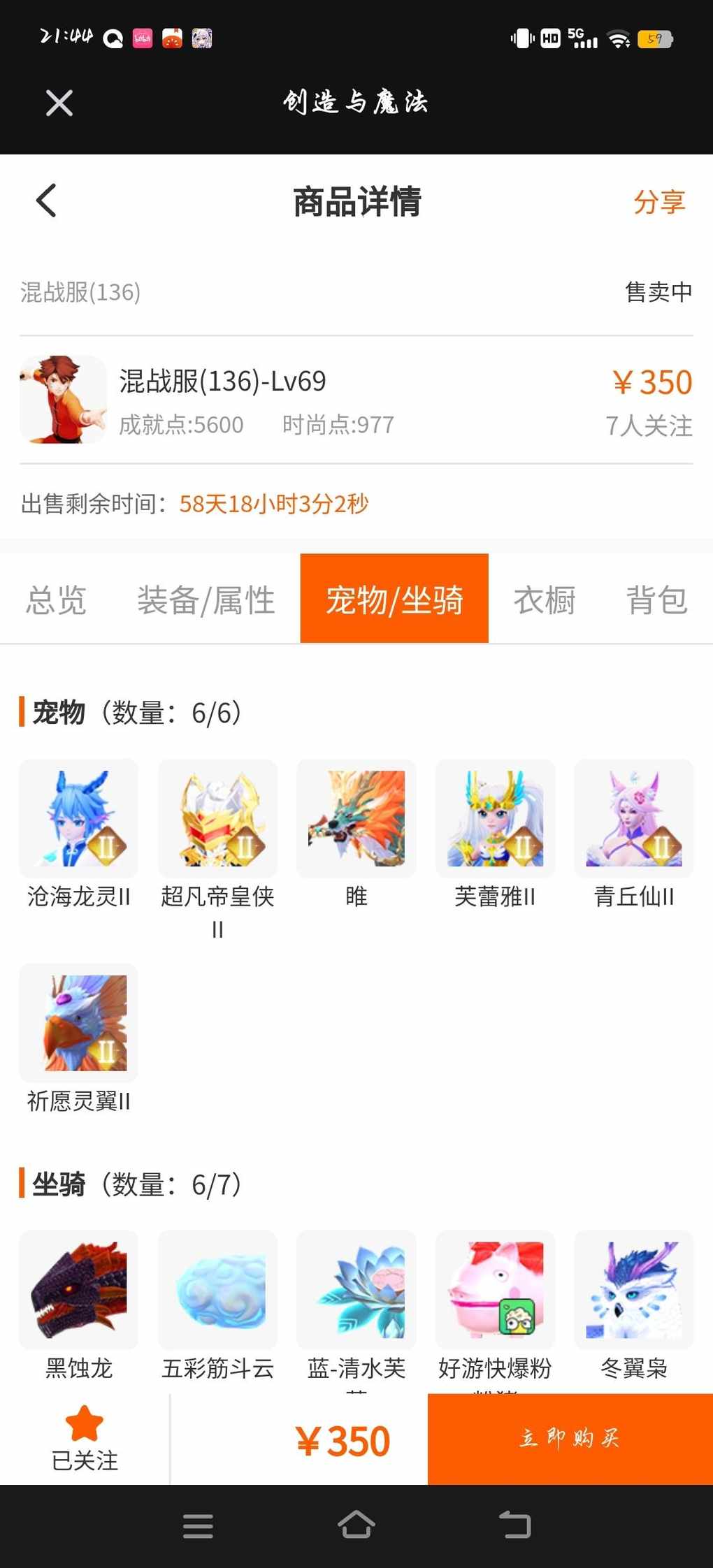This screenshot has height=1568, width=713.
Task: Switch to the 总览 tab
Action: (x=56, y=600)
